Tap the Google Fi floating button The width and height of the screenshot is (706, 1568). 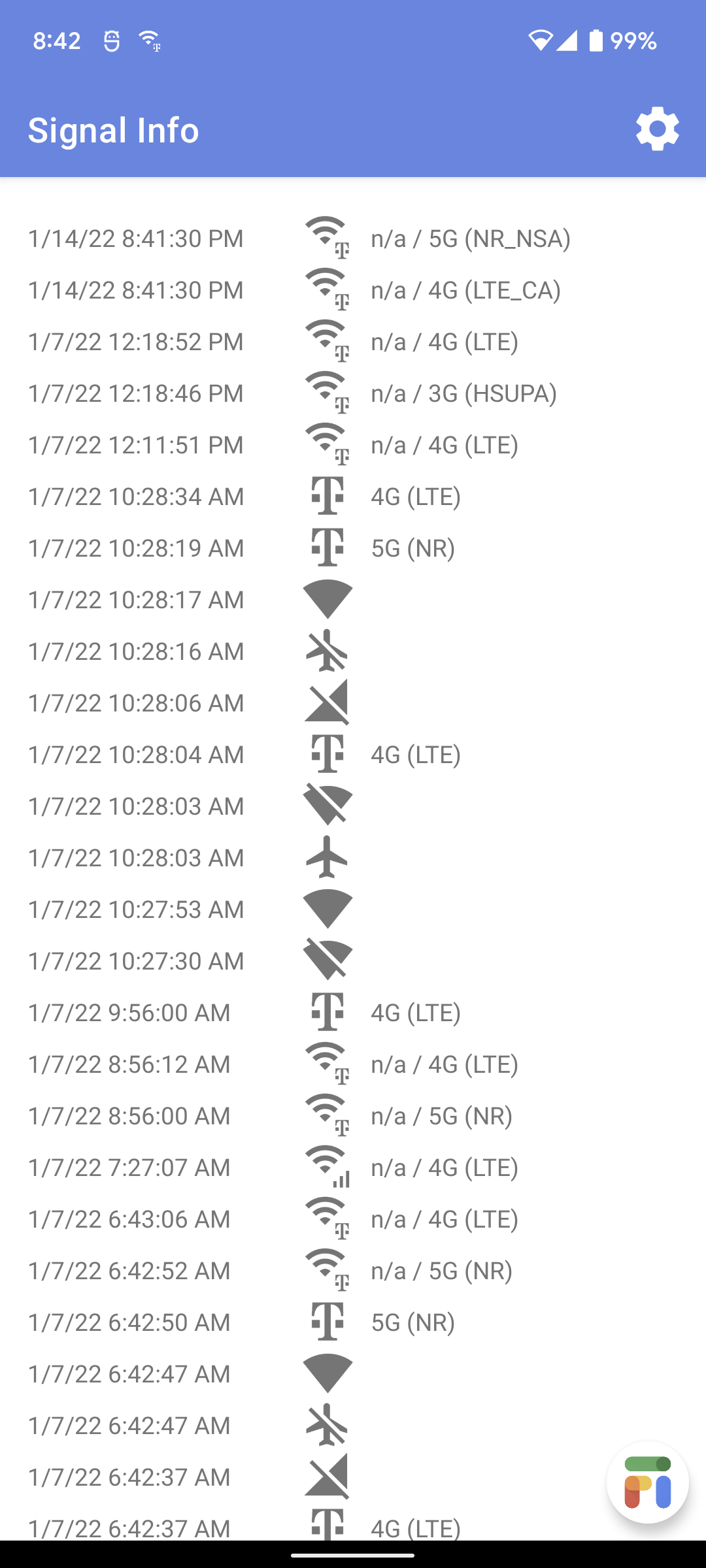647,1482
